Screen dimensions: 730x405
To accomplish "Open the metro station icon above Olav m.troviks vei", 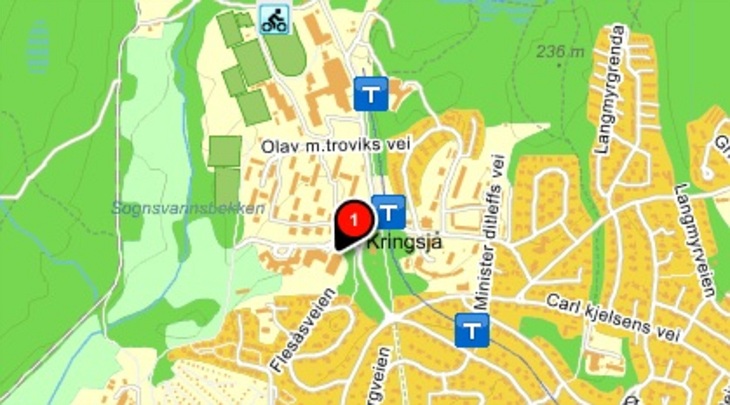I will point(370,95).
